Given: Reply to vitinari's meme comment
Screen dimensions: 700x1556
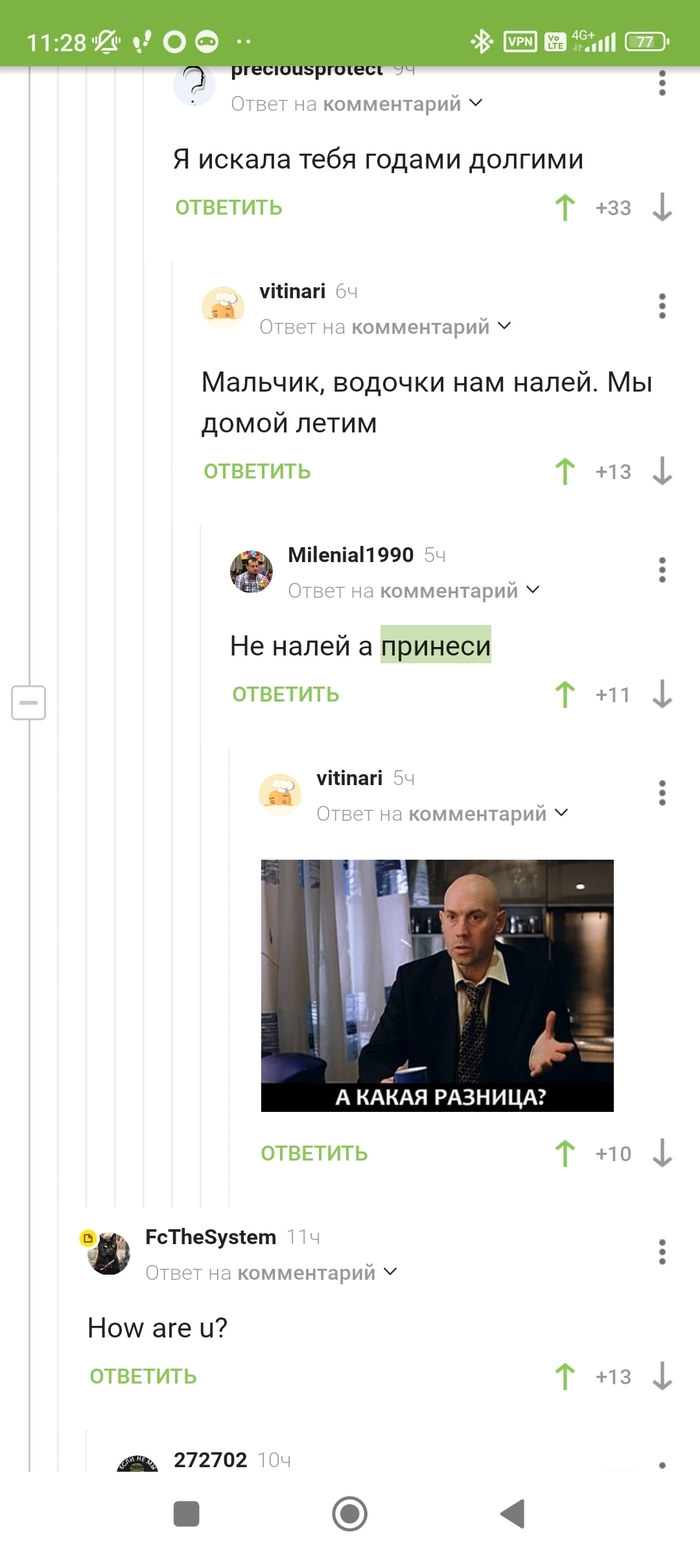Looking at the screenshot, I should tap(314, 1153).
